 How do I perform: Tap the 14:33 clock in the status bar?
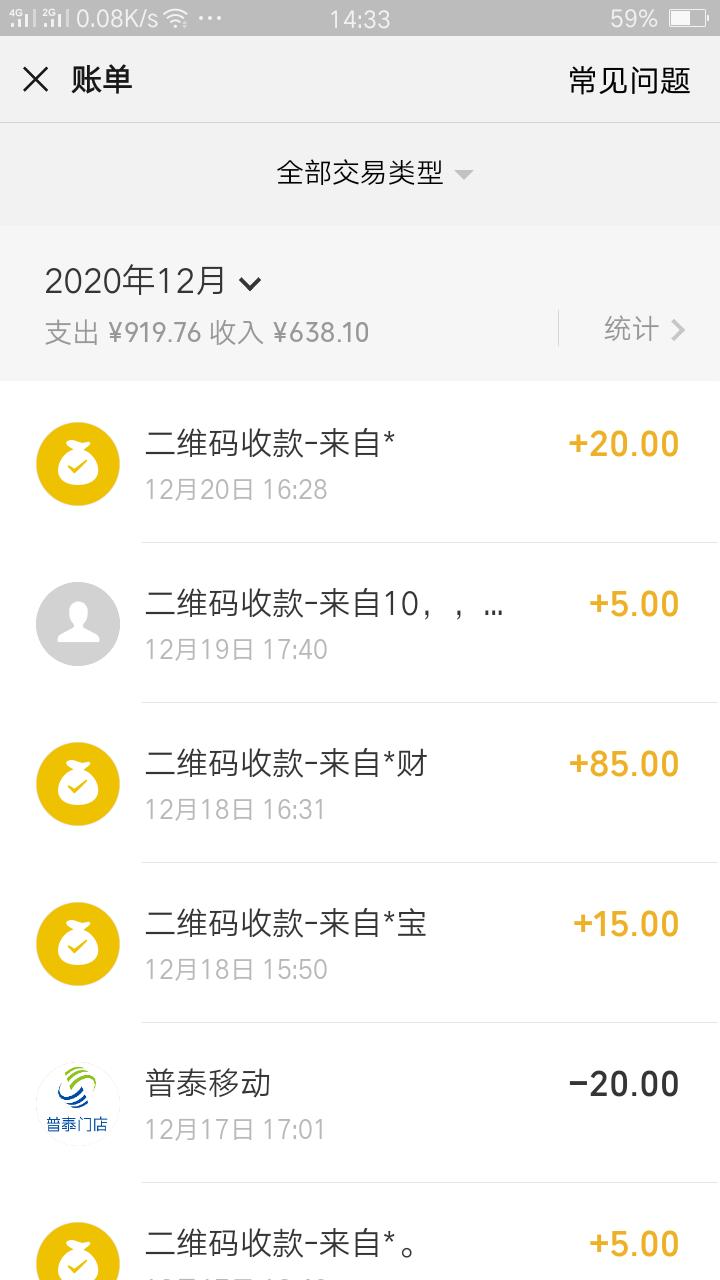[360, 16]
